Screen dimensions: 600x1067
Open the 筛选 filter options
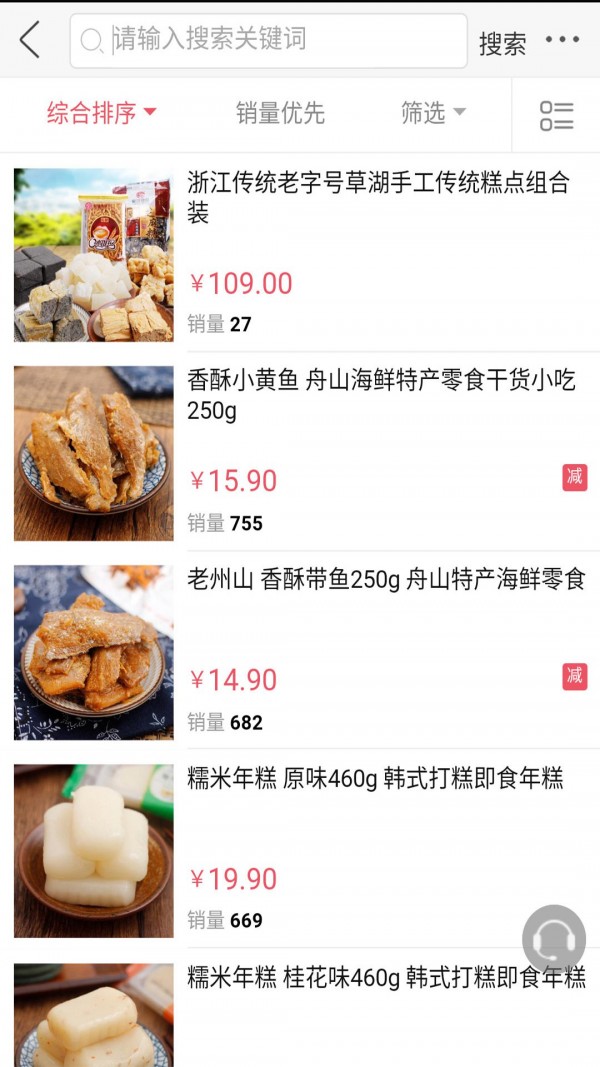(433, 113)
